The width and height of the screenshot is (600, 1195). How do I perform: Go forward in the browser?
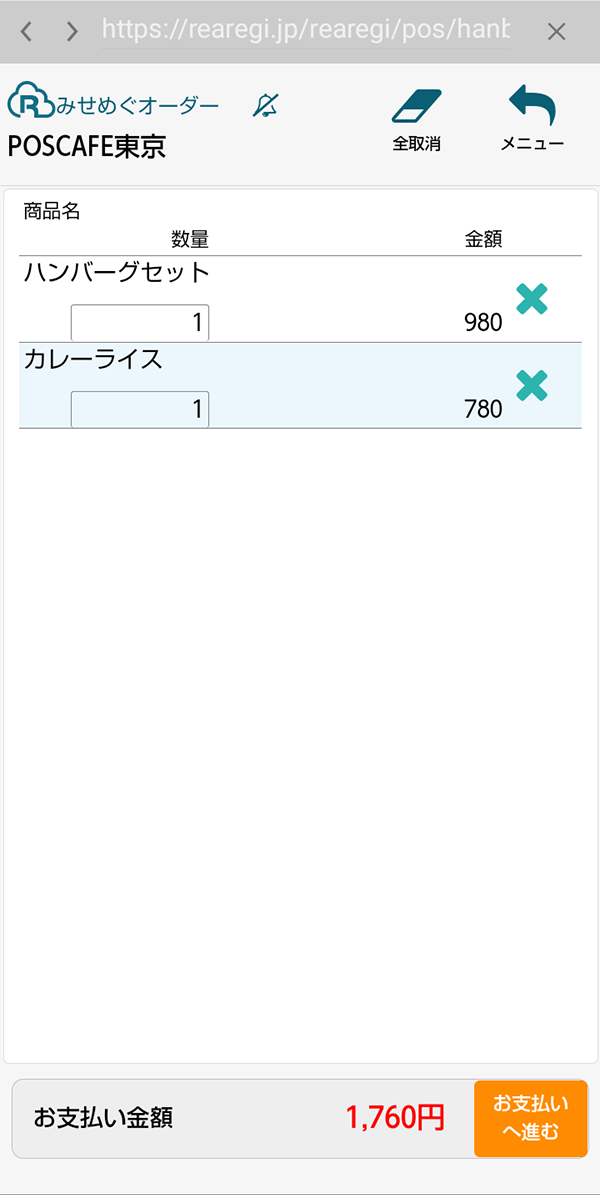point(71,31)
